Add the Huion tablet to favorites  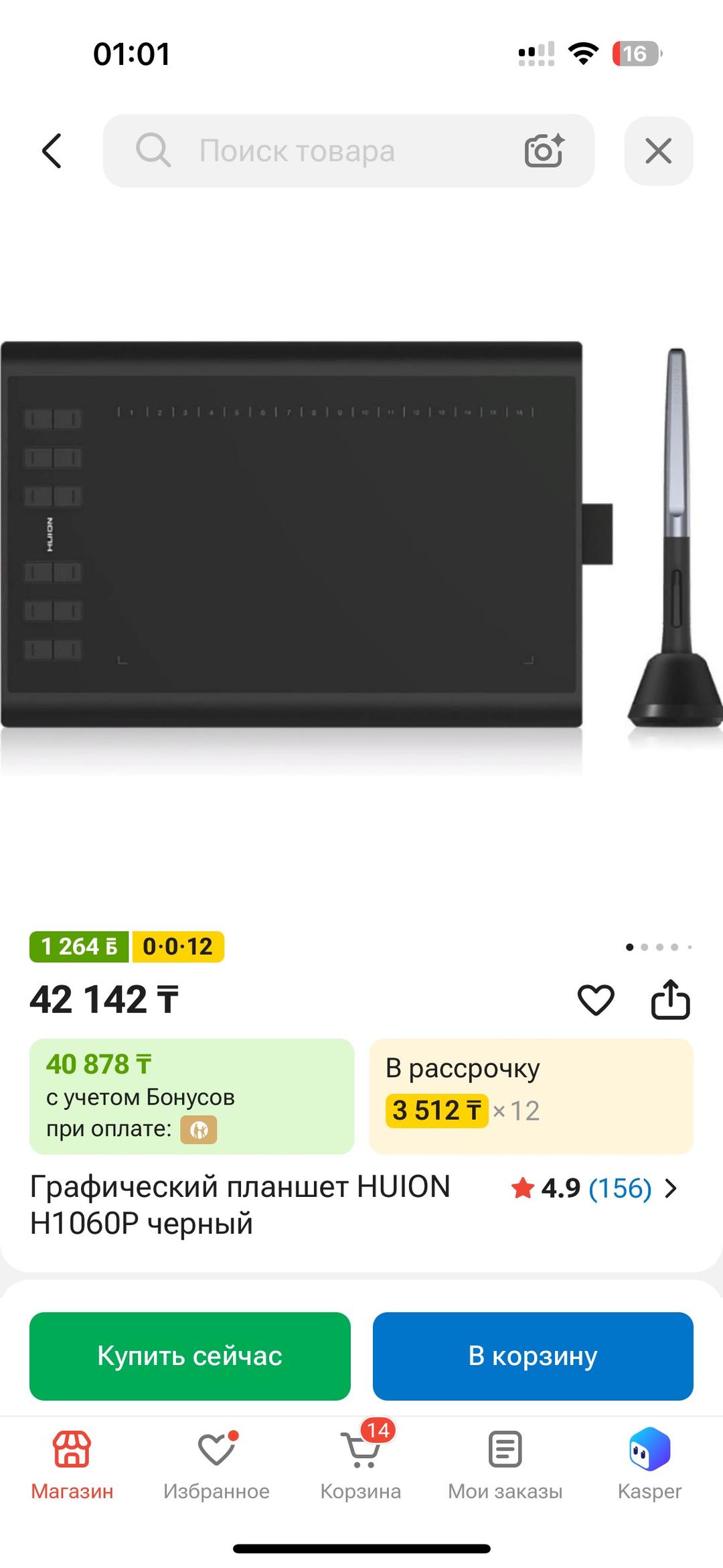[596, 1000]
